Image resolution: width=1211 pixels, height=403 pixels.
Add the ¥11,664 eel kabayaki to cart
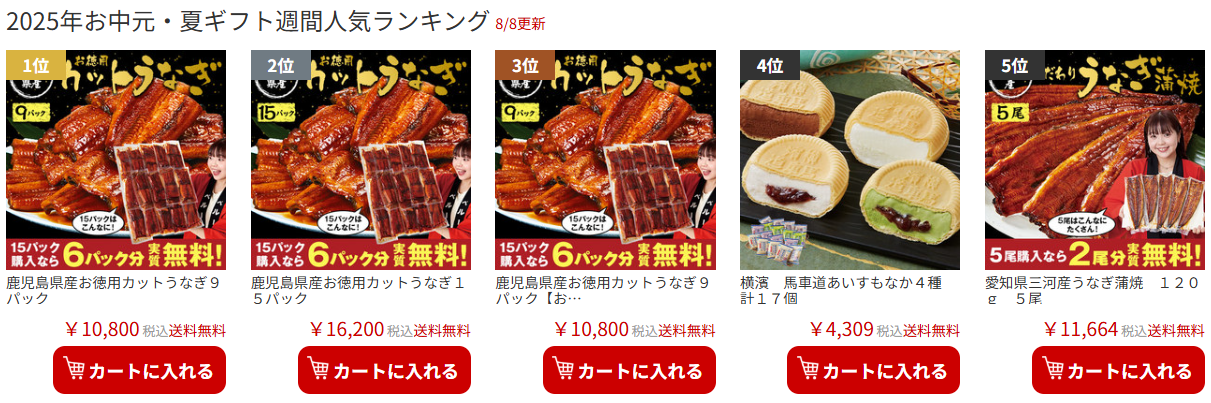click(1118, 371)
